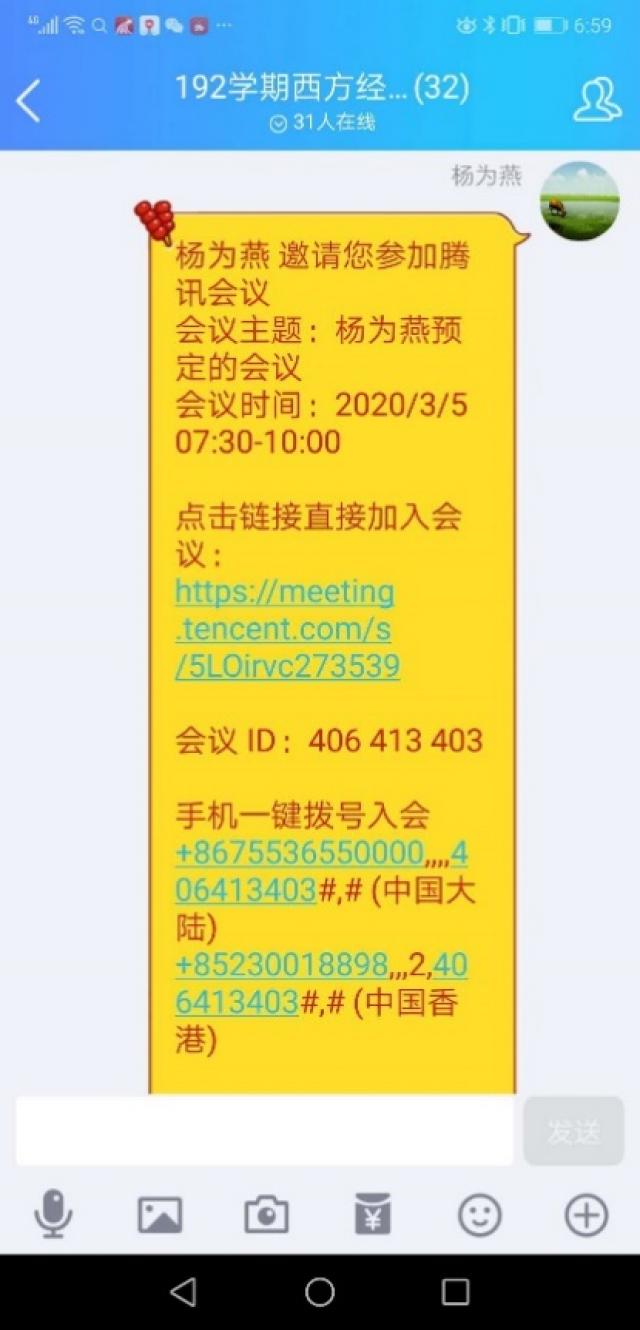
Task: Tap the 发送 send button
Action: [x=573, y=1131]
